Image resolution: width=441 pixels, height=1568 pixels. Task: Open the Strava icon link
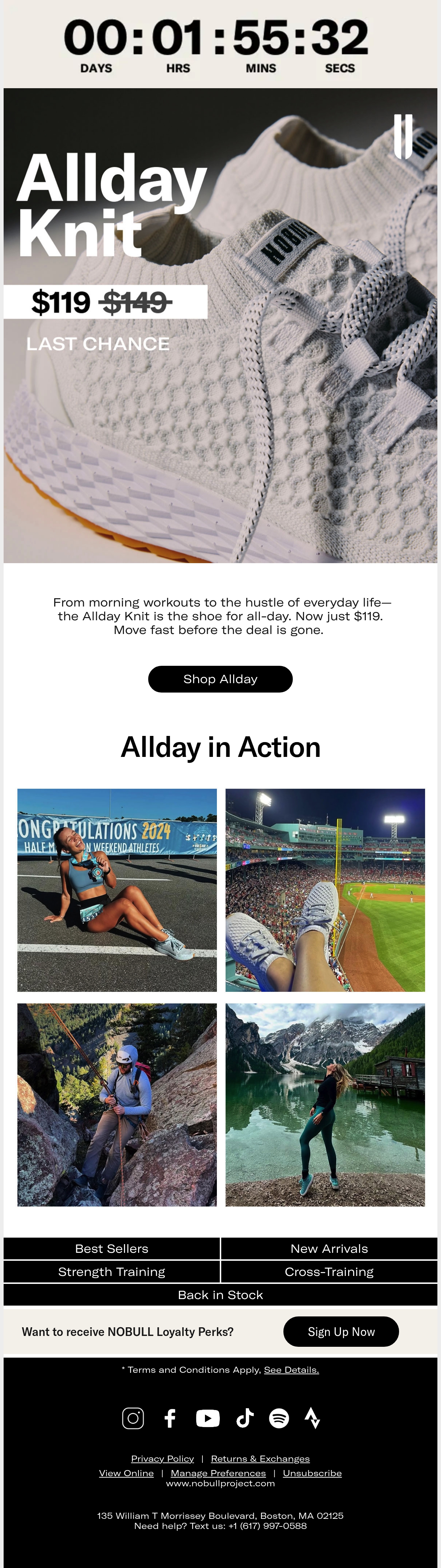pyautogui.click(x=312, y=1418)
